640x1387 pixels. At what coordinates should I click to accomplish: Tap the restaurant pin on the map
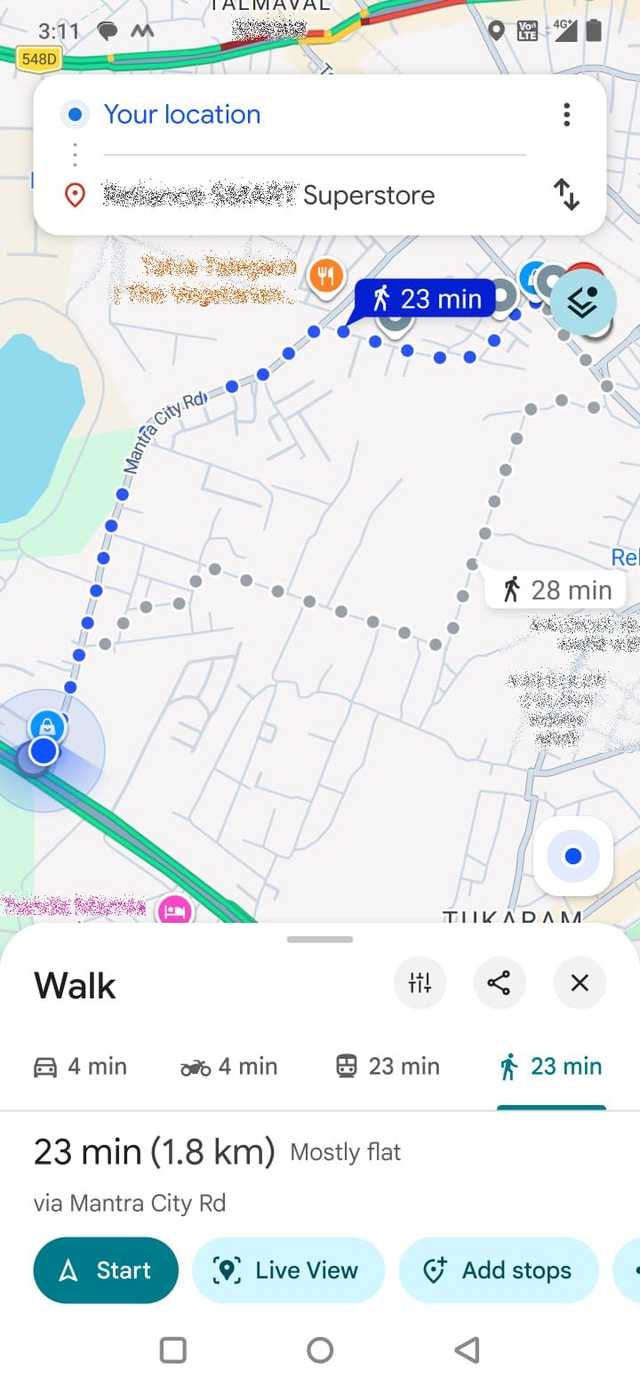pyautogui.click(x=326, y=275)
